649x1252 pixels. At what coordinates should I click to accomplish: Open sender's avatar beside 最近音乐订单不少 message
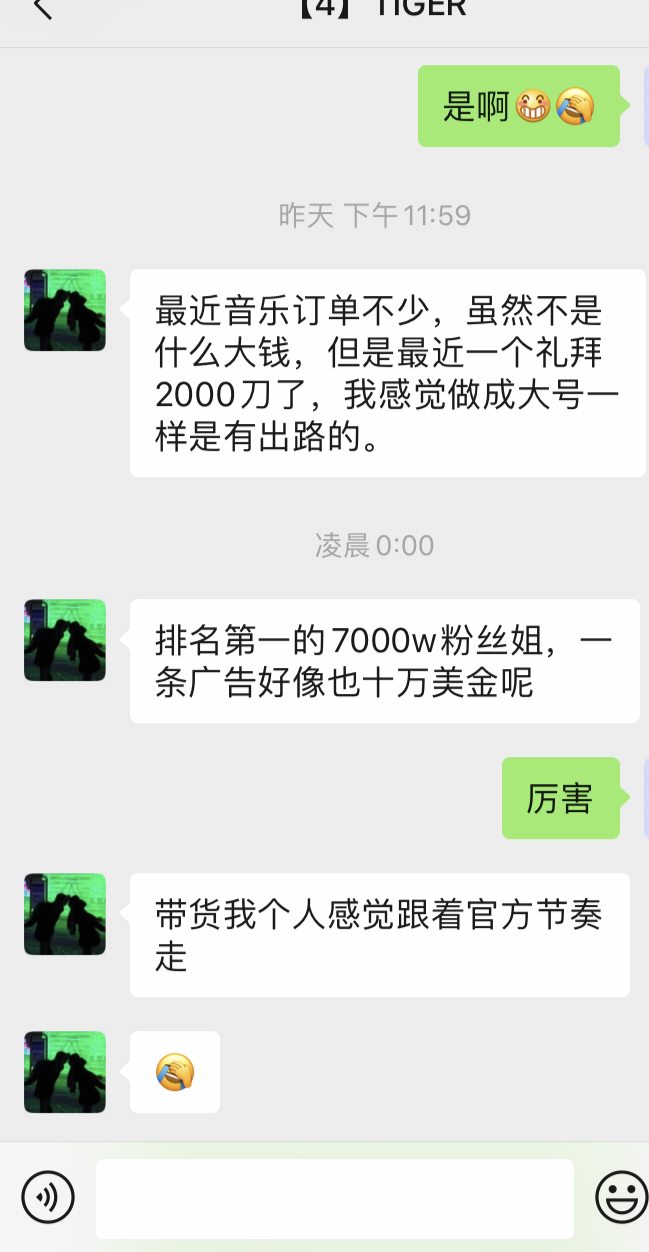[65, 310]
